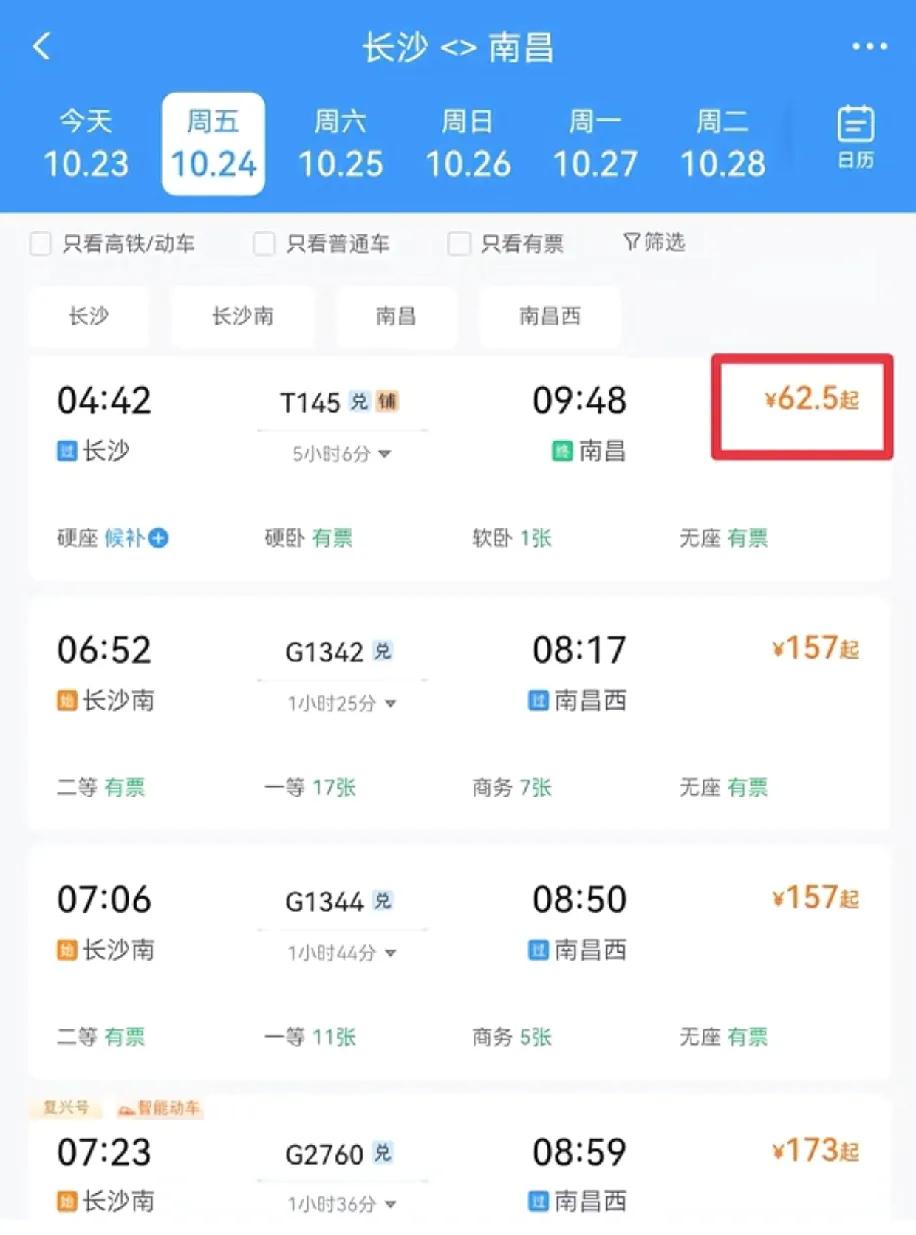Open 筛选 filter options
916x1235 pixels.
pos(654,242)
